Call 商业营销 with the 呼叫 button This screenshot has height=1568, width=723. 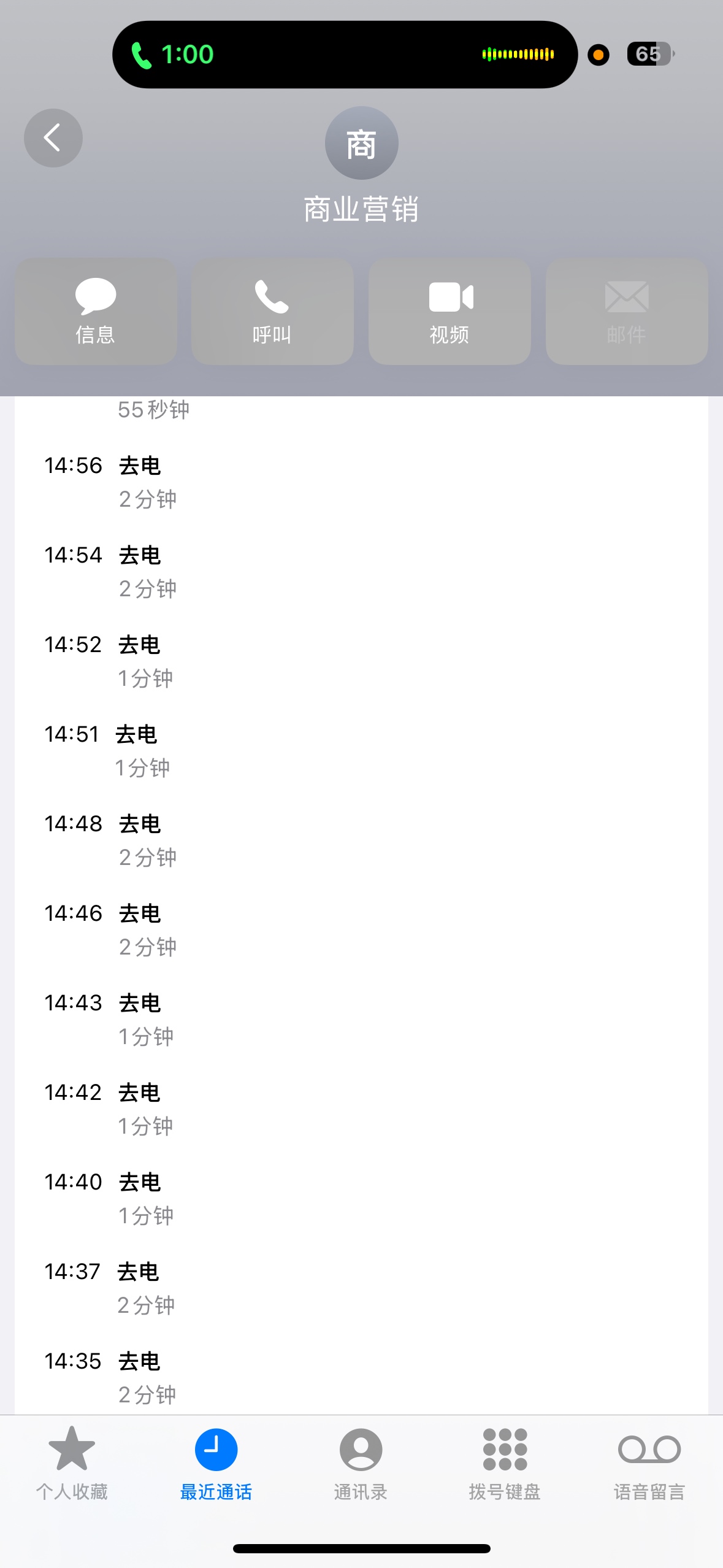click(272, 312)
